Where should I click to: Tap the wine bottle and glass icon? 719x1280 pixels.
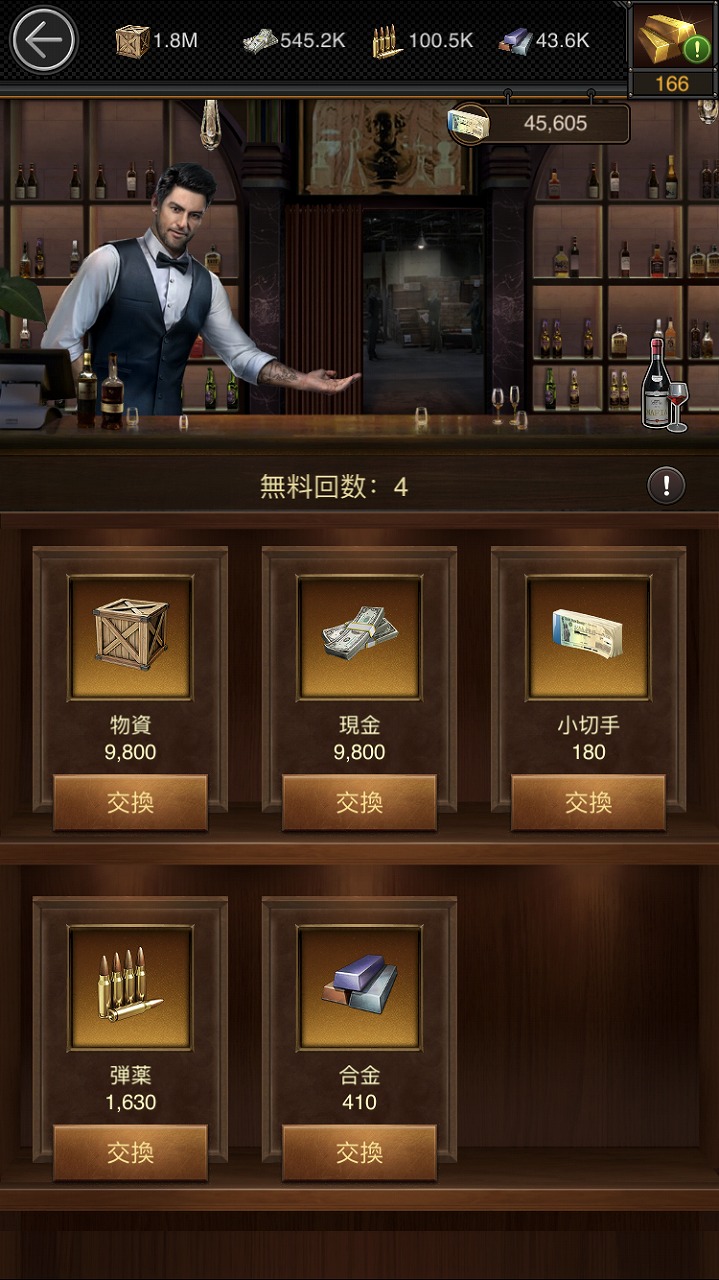coord(664,386)
